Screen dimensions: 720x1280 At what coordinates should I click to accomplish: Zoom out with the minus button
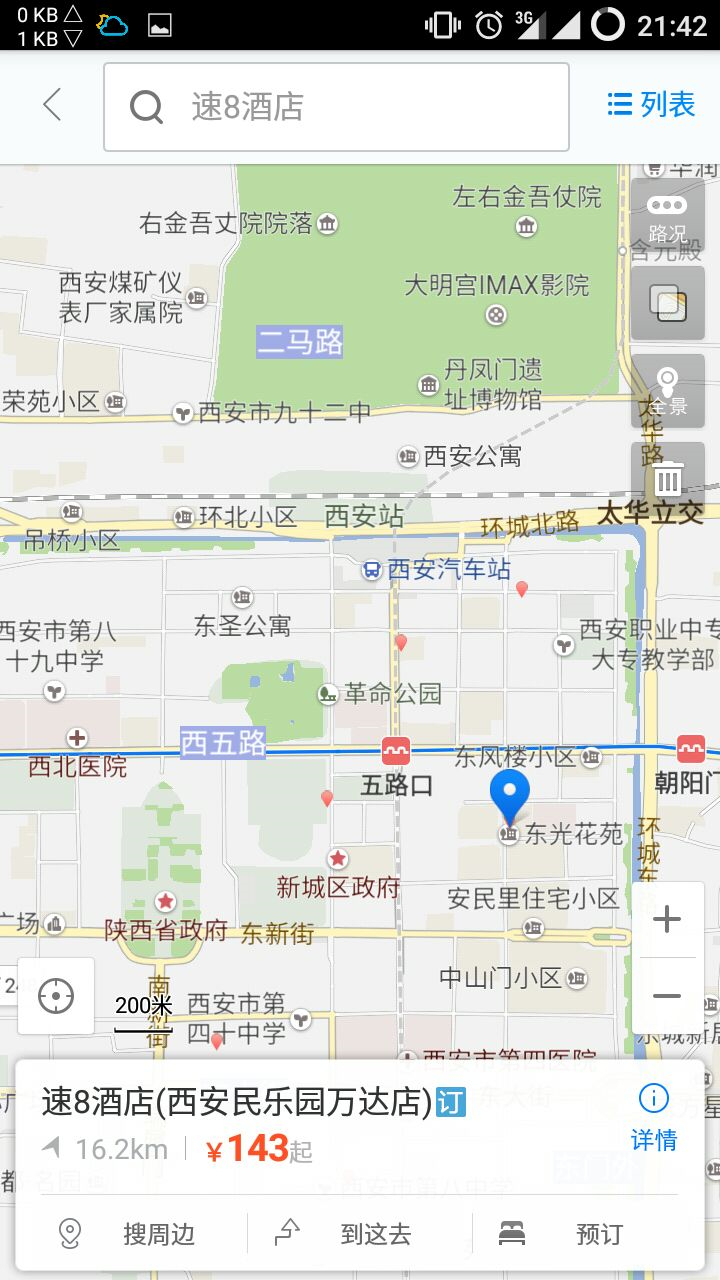(667, 996)
